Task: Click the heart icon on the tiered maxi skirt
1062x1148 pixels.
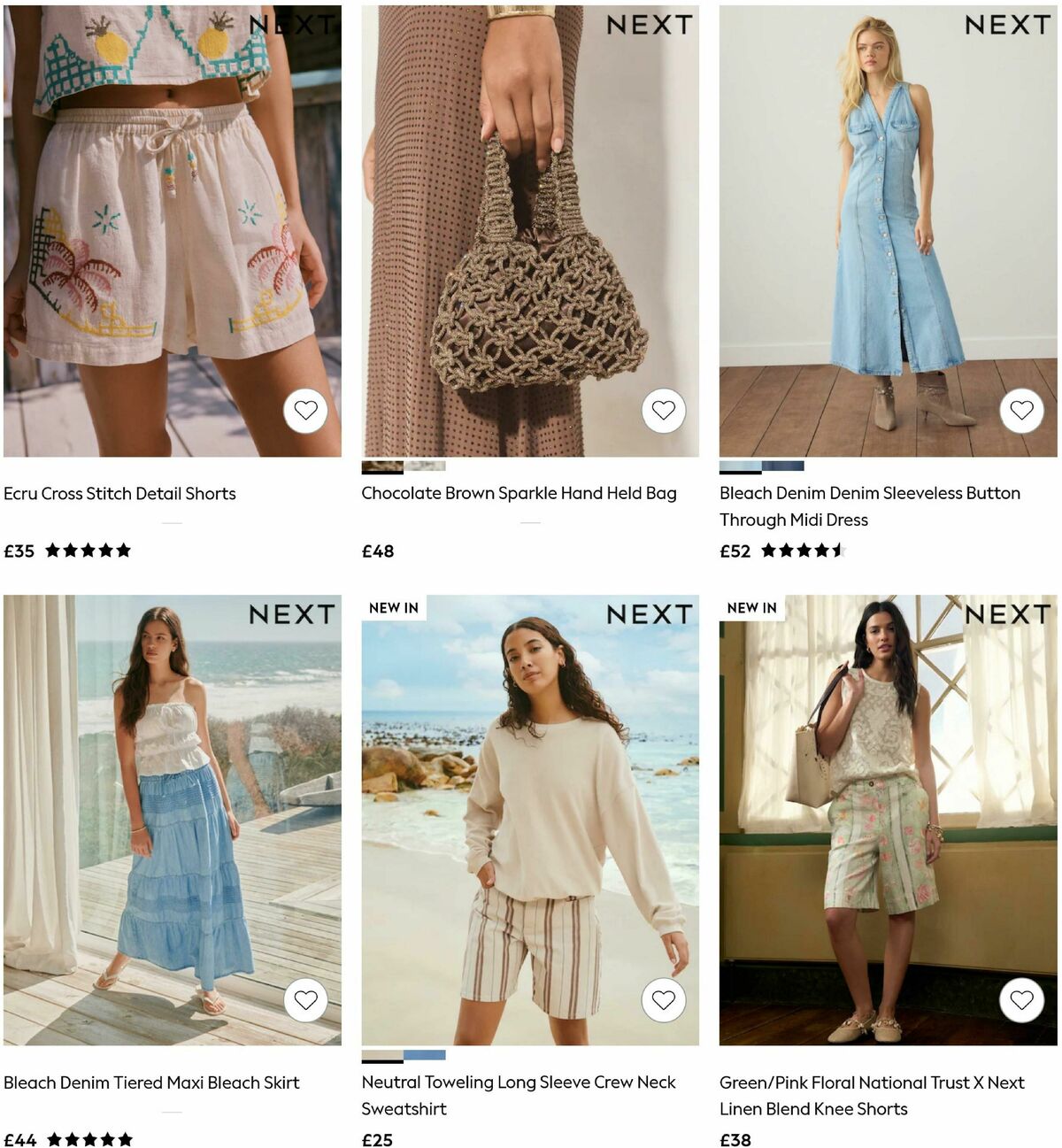Action: pos(306,999)
